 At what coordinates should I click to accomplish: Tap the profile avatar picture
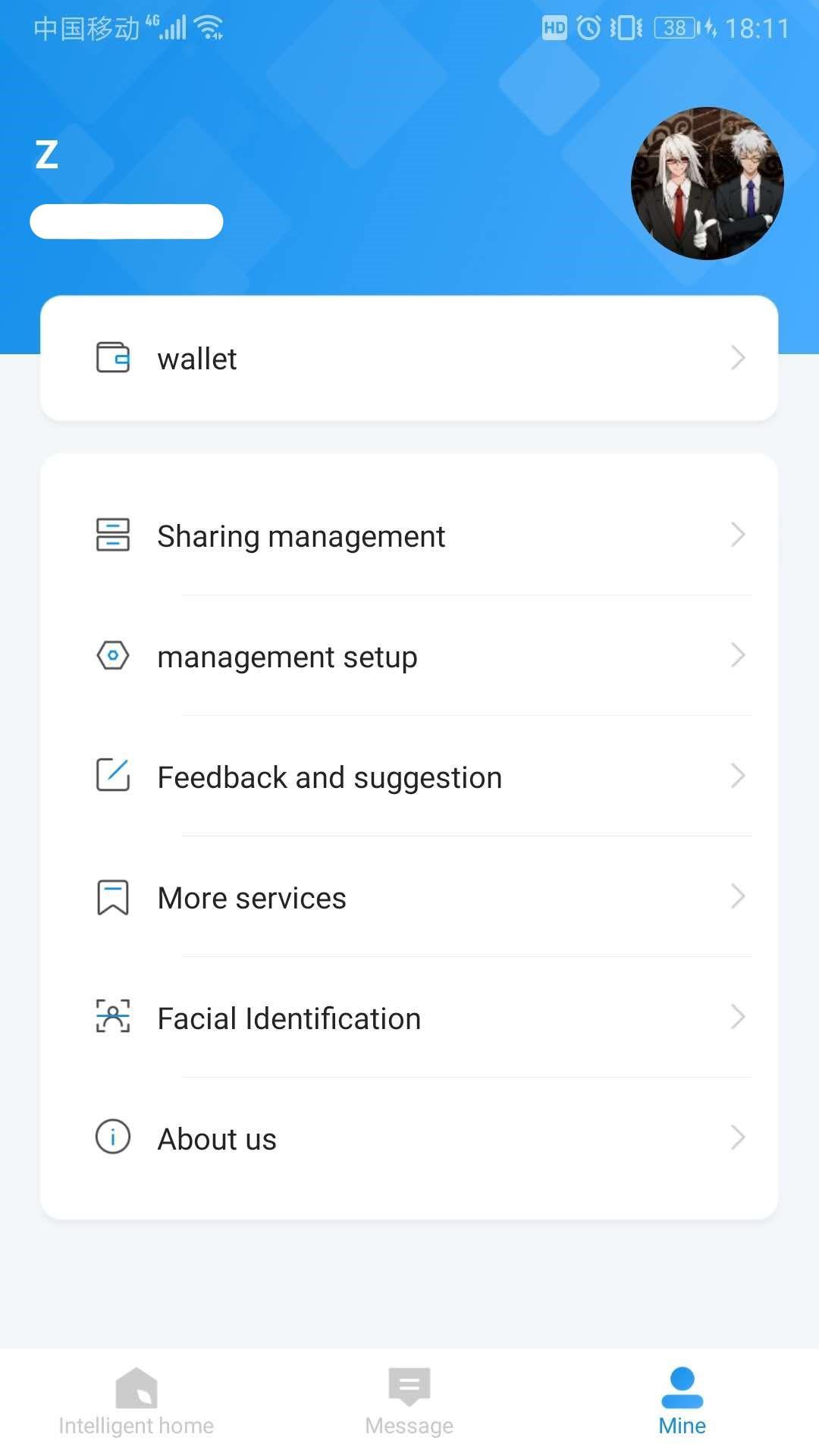(707, 184)
